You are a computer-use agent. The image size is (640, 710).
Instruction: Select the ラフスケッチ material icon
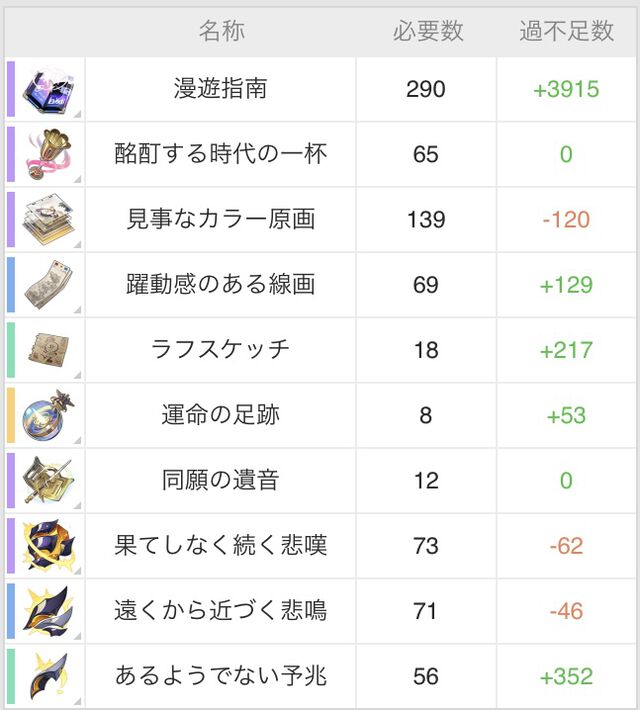point(48,350)
